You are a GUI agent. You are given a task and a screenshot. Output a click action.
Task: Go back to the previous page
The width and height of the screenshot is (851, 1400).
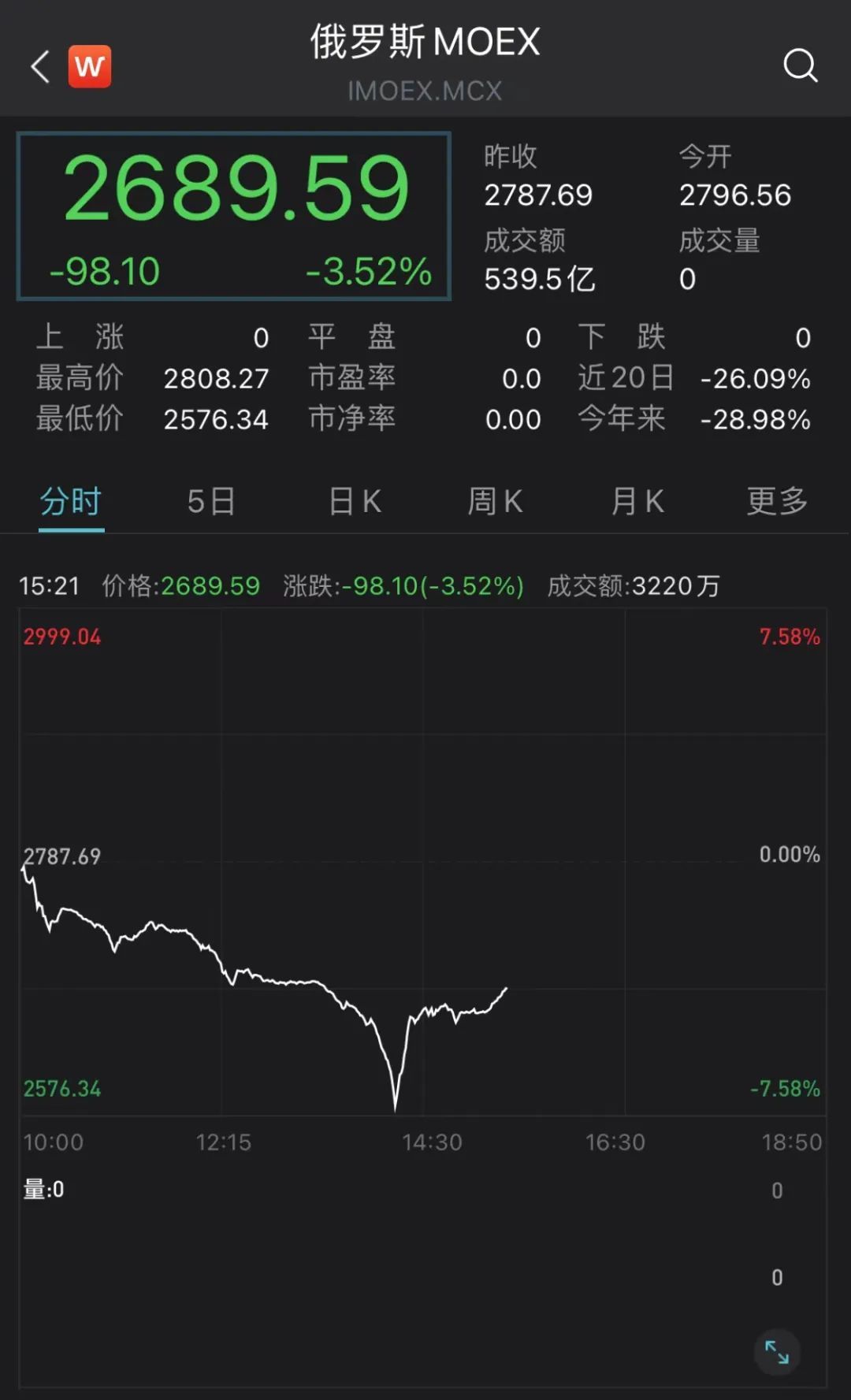40,67
